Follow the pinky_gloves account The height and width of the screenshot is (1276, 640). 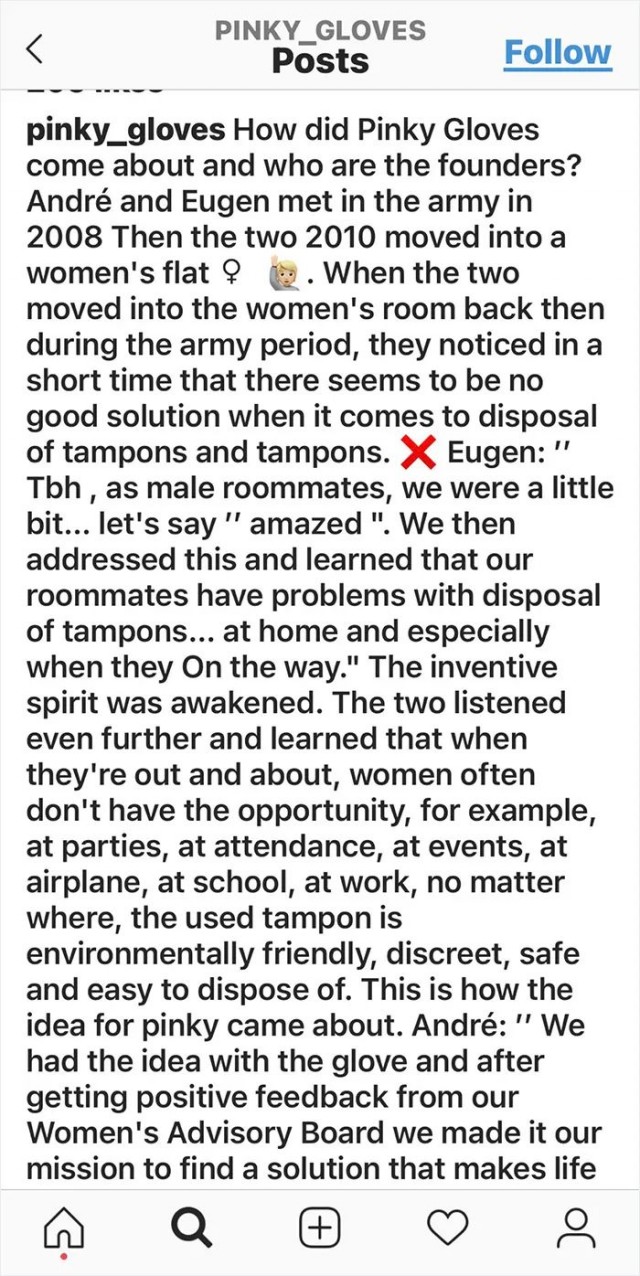tap(557, 51)
